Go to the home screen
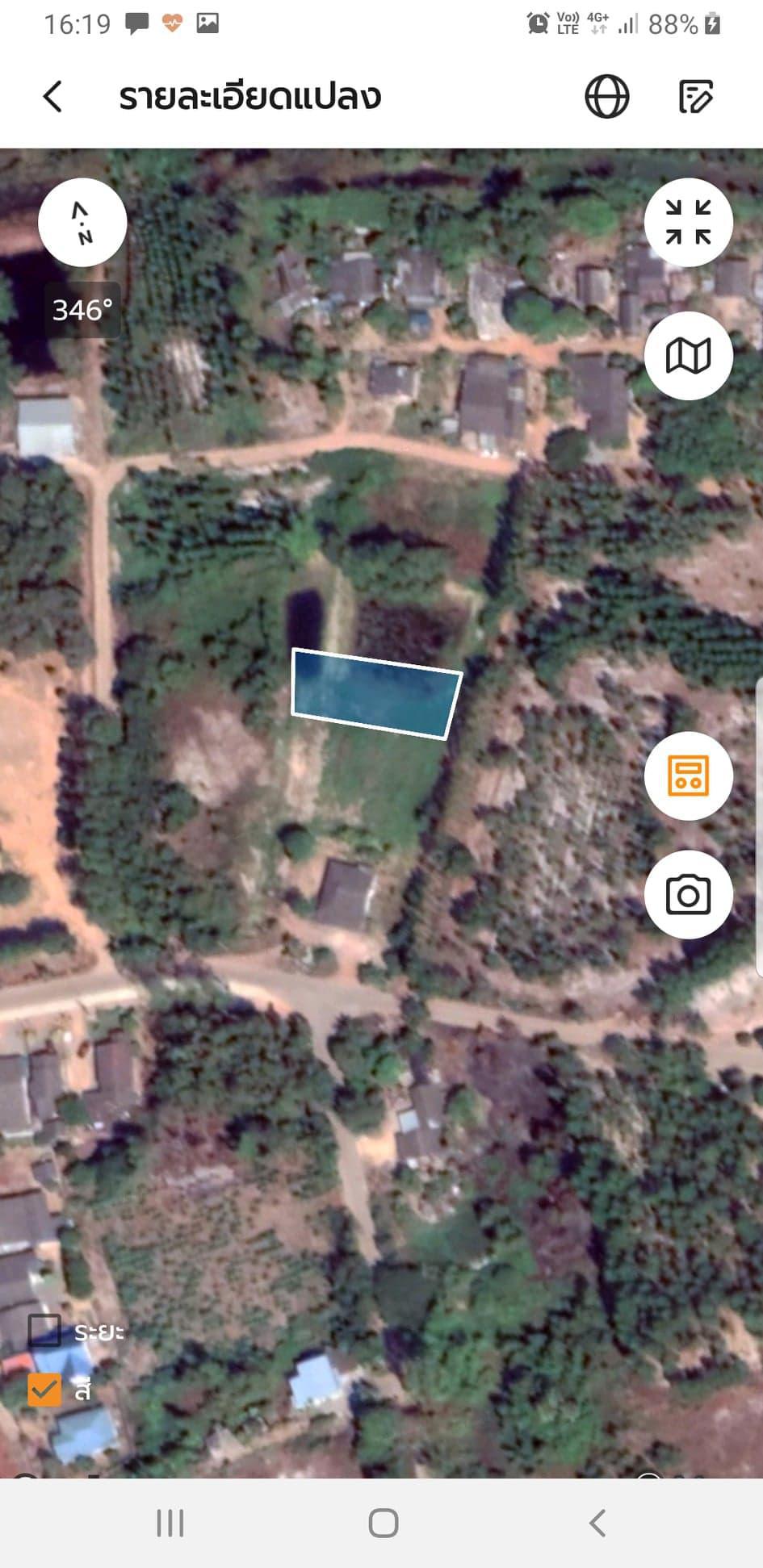 point(384,1523)
